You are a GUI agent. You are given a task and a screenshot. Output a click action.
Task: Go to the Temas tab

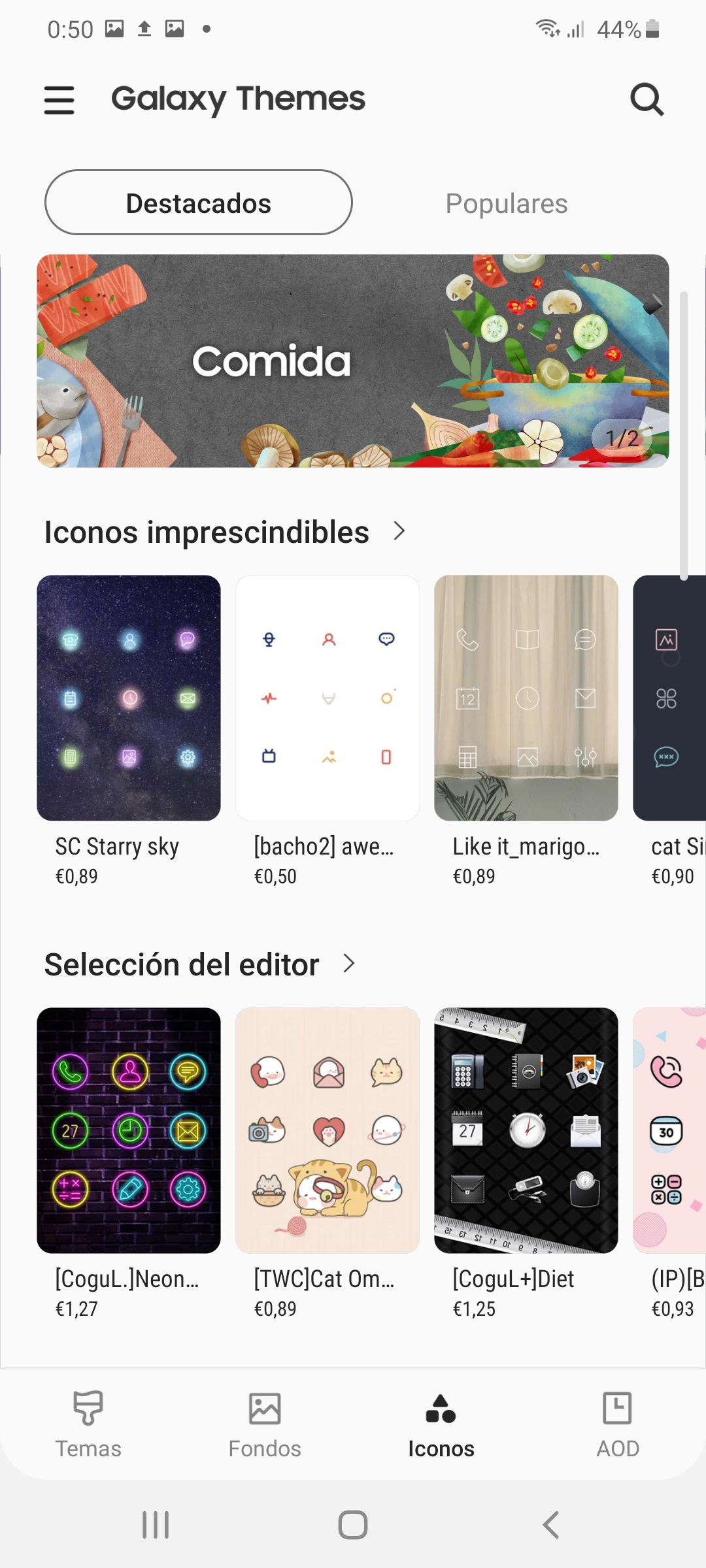pyautogui.click(x=88, y=1426)
